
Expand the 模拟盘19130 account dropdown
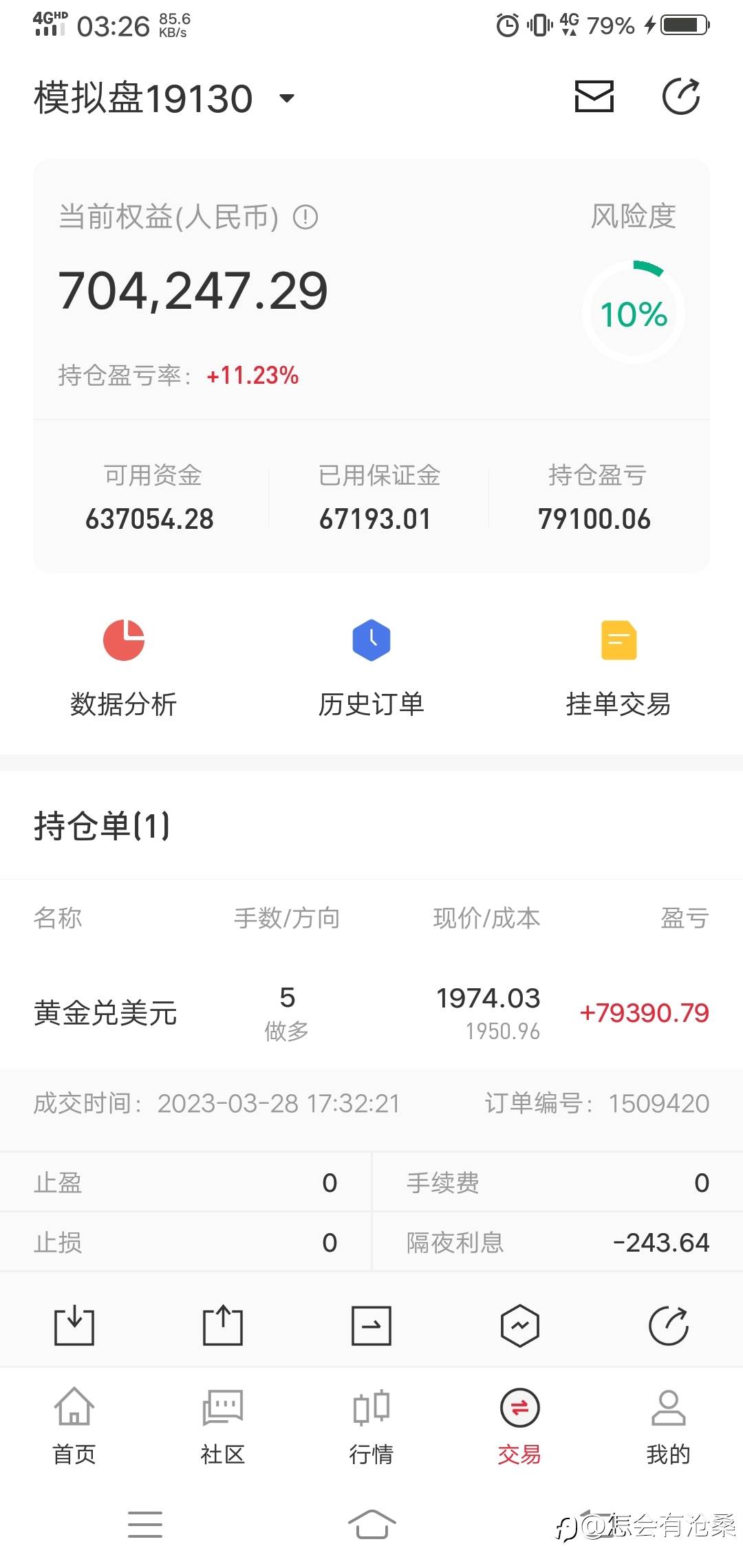click(x=165, y=98)
